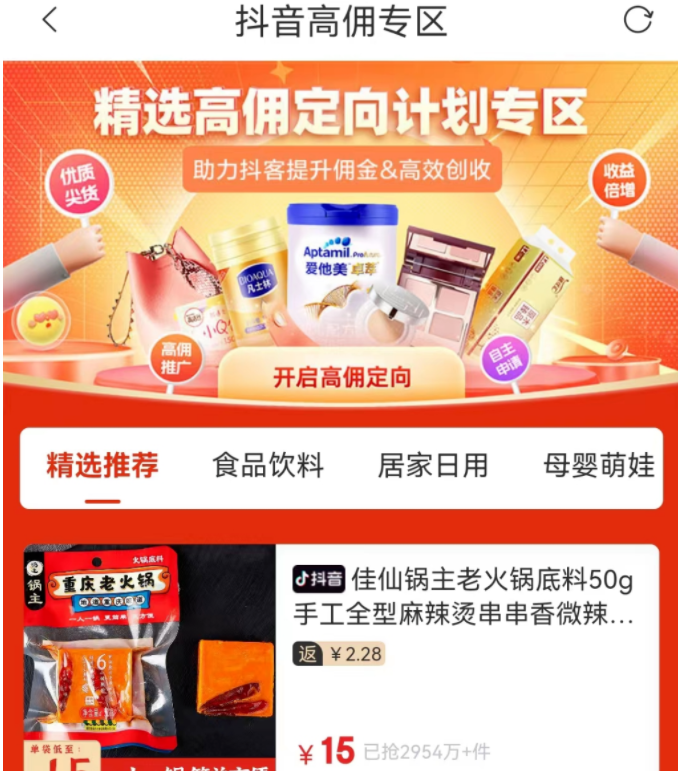Switch to the 精选推荐 tab
The height and width of the screenshot is (771, 678).
point(102,466)
